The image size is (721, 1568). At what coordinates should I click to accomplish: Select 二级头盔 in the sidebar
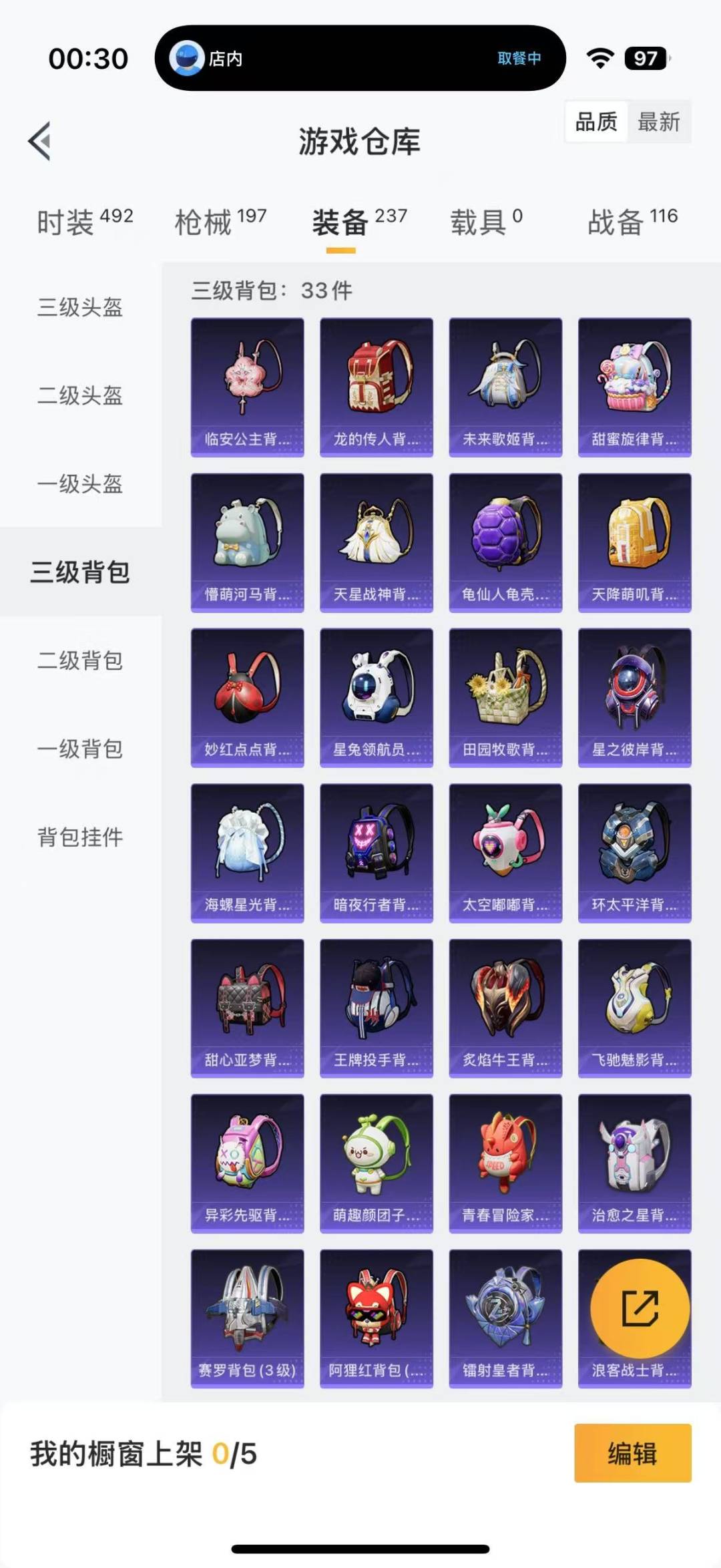point(80,395)
